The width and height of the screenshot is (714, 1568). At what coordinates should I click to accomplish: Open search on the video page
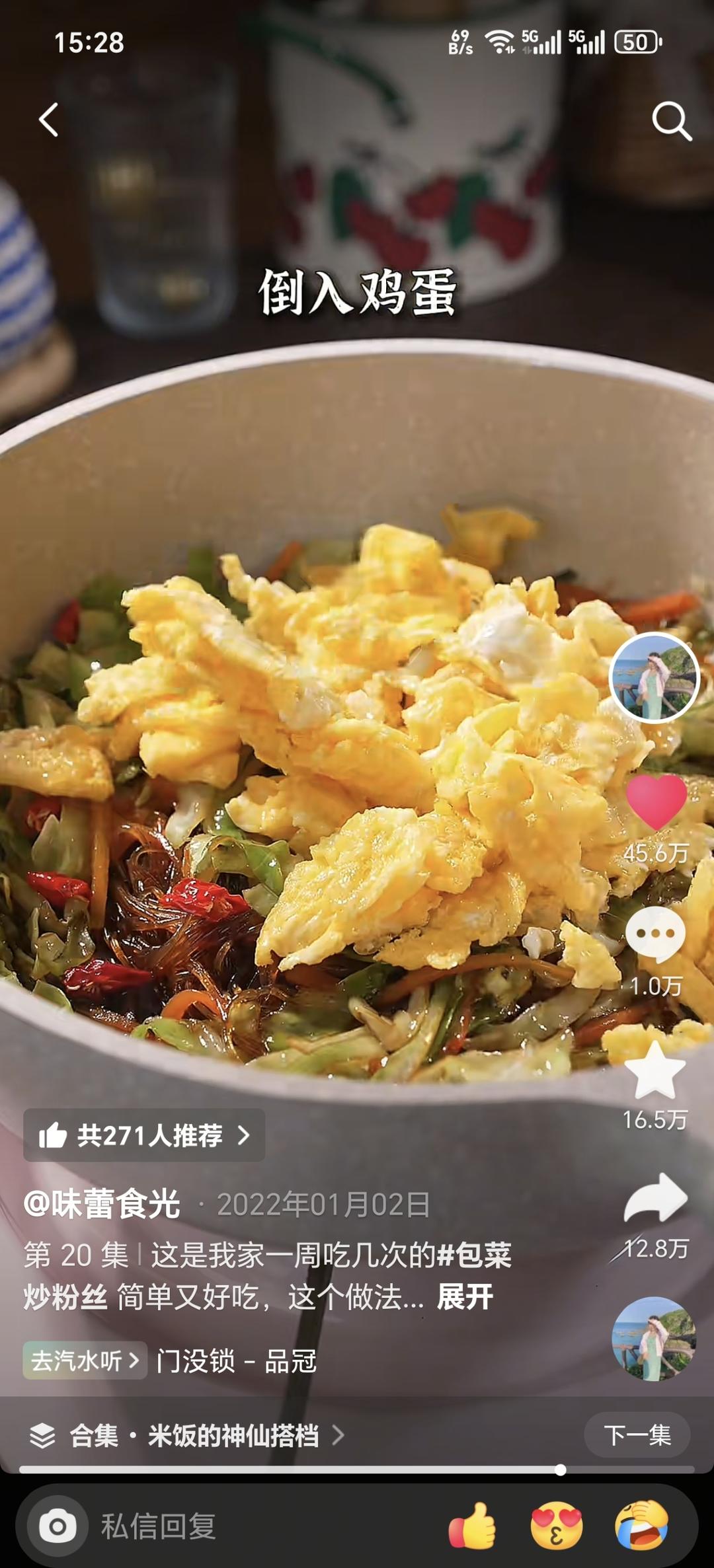tap(672, 119)
